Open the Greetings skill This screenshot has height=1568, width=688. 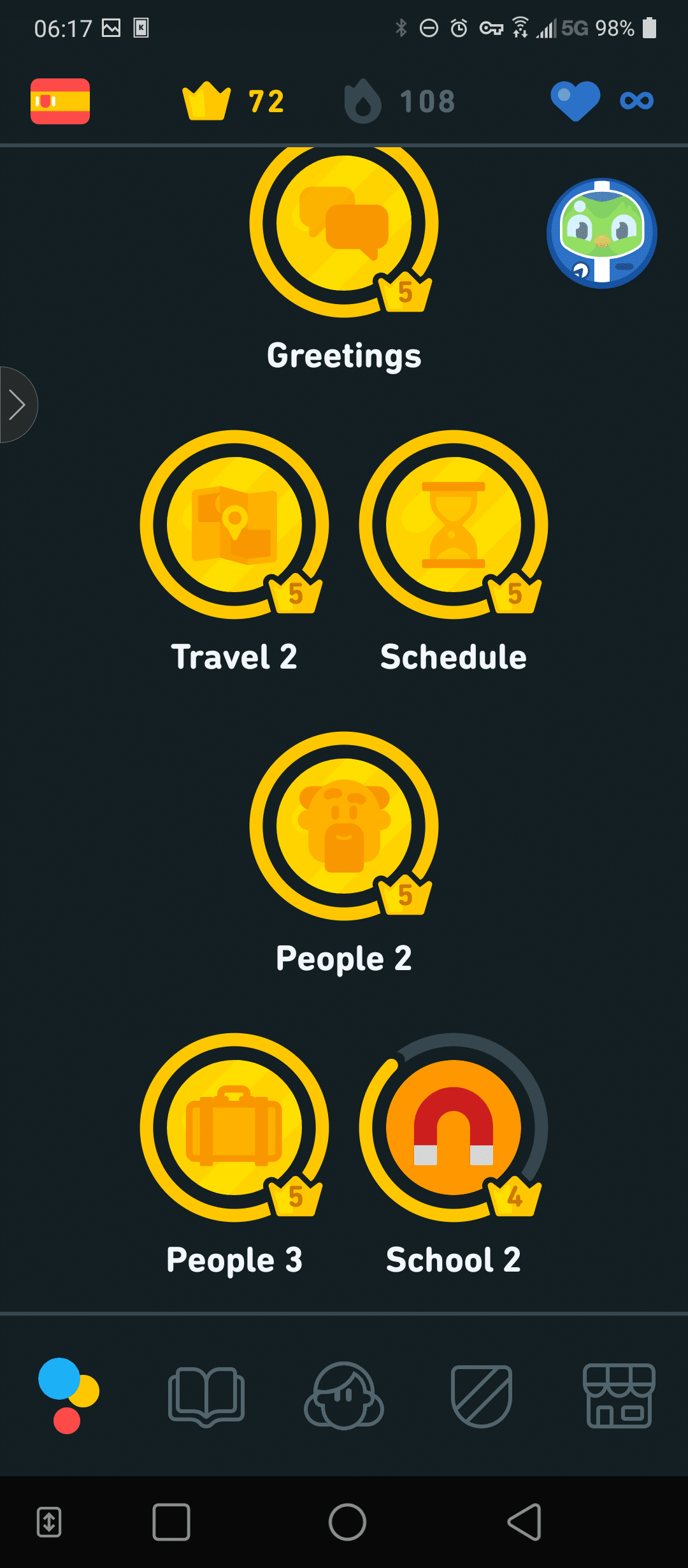(344, 223)
